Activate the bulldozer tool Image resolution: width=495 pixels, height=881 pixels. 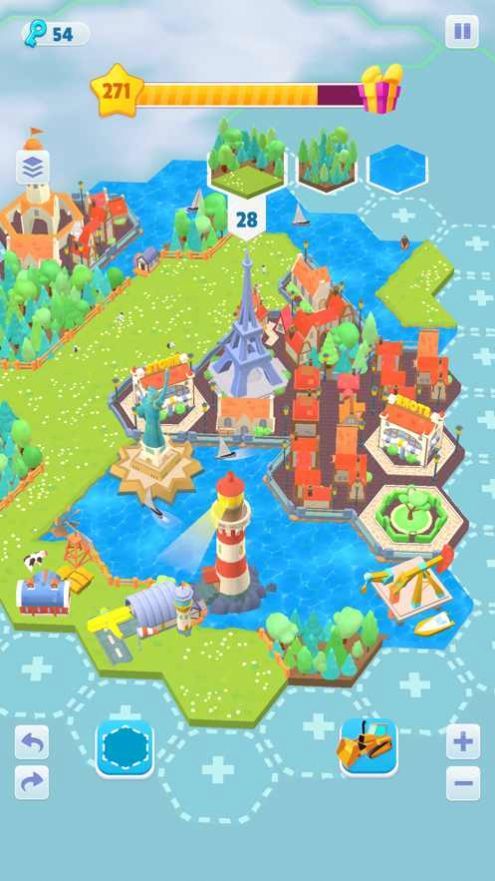[369, 747]
